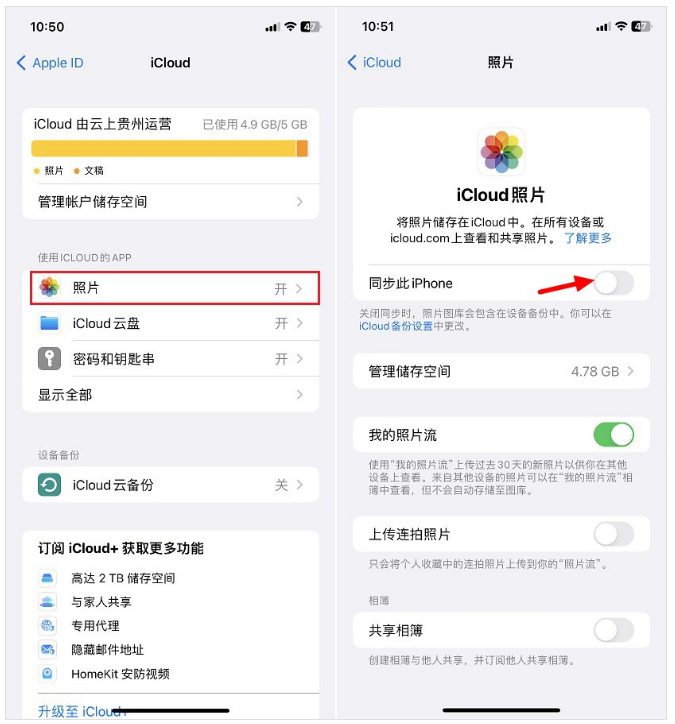The height and width of the screenshot is (724, 675).
Task: Open iCloud Backup (iCloud 云备份) settings
Action: [170, 485]
